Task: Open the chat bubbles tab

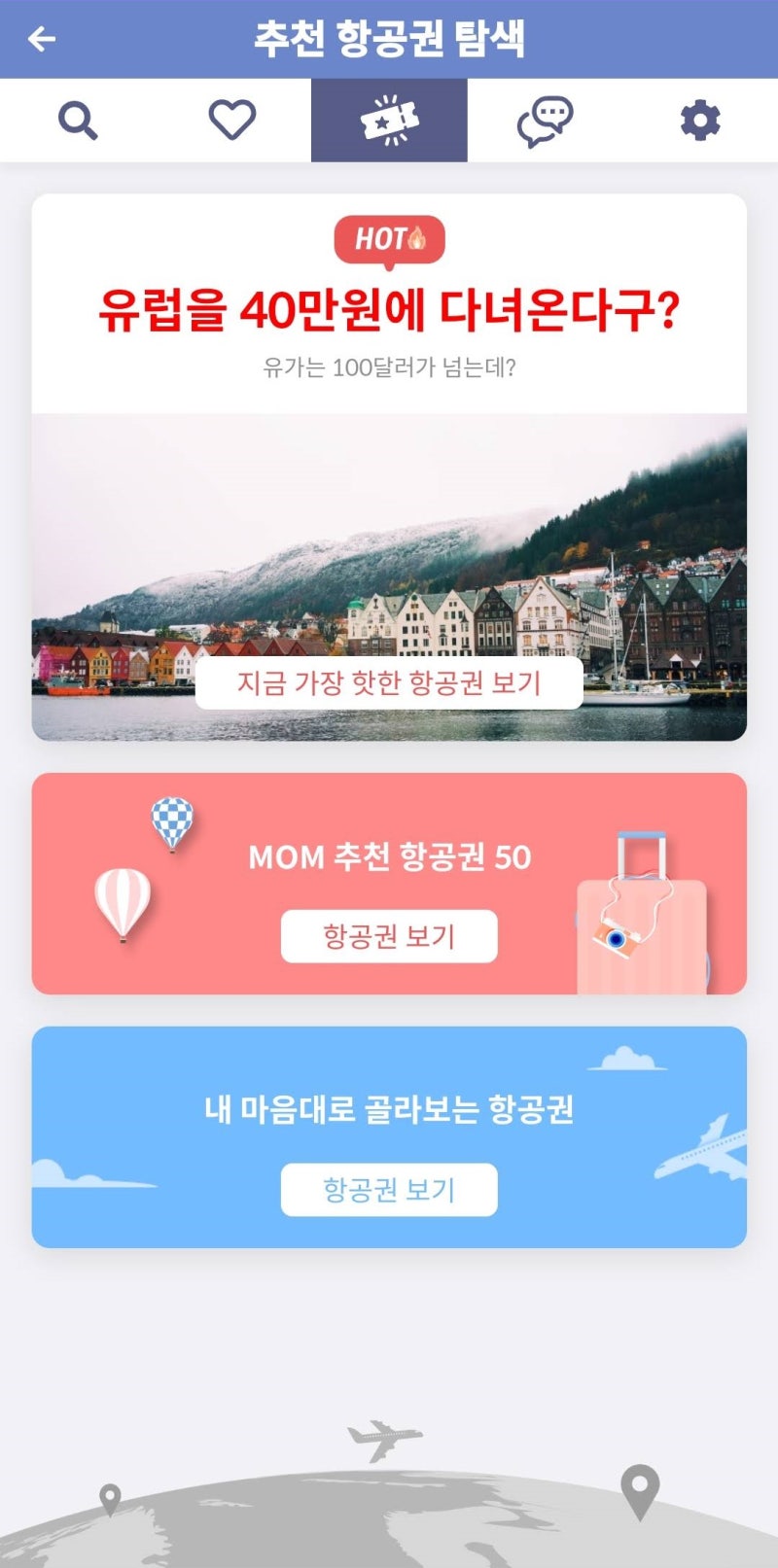Action: (x=545, y=121)
